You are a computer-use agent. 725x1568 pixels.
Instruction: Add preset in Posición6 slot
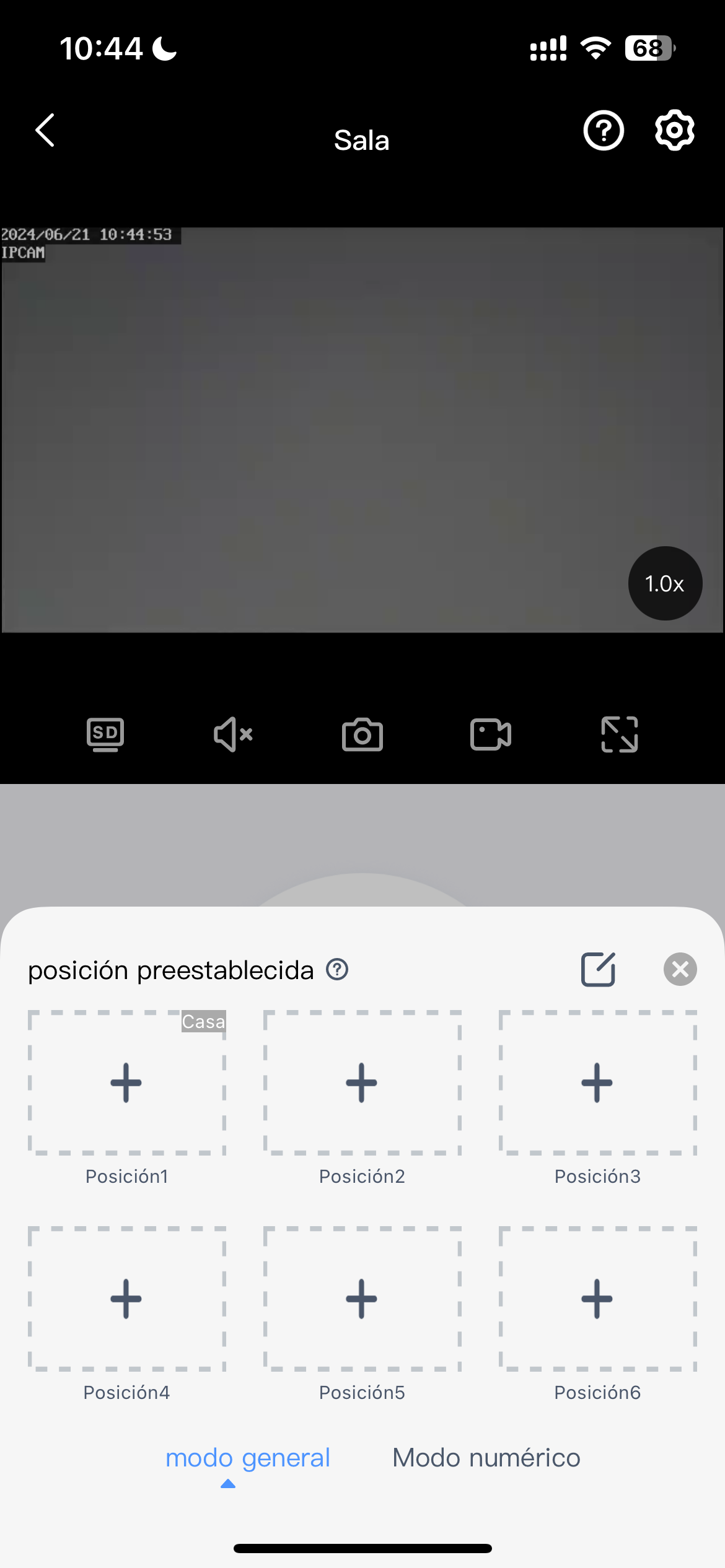[597, 1299]
